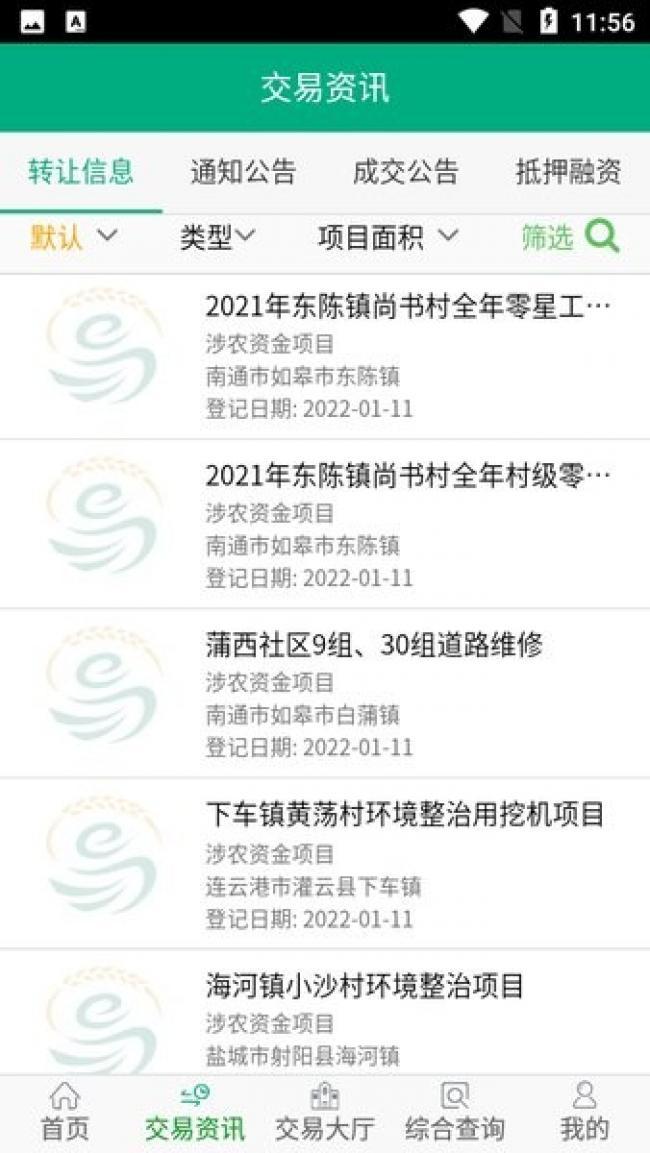Select 交易资讯 in bottom navigation
650x1153 pixels.
[195, 1113]
